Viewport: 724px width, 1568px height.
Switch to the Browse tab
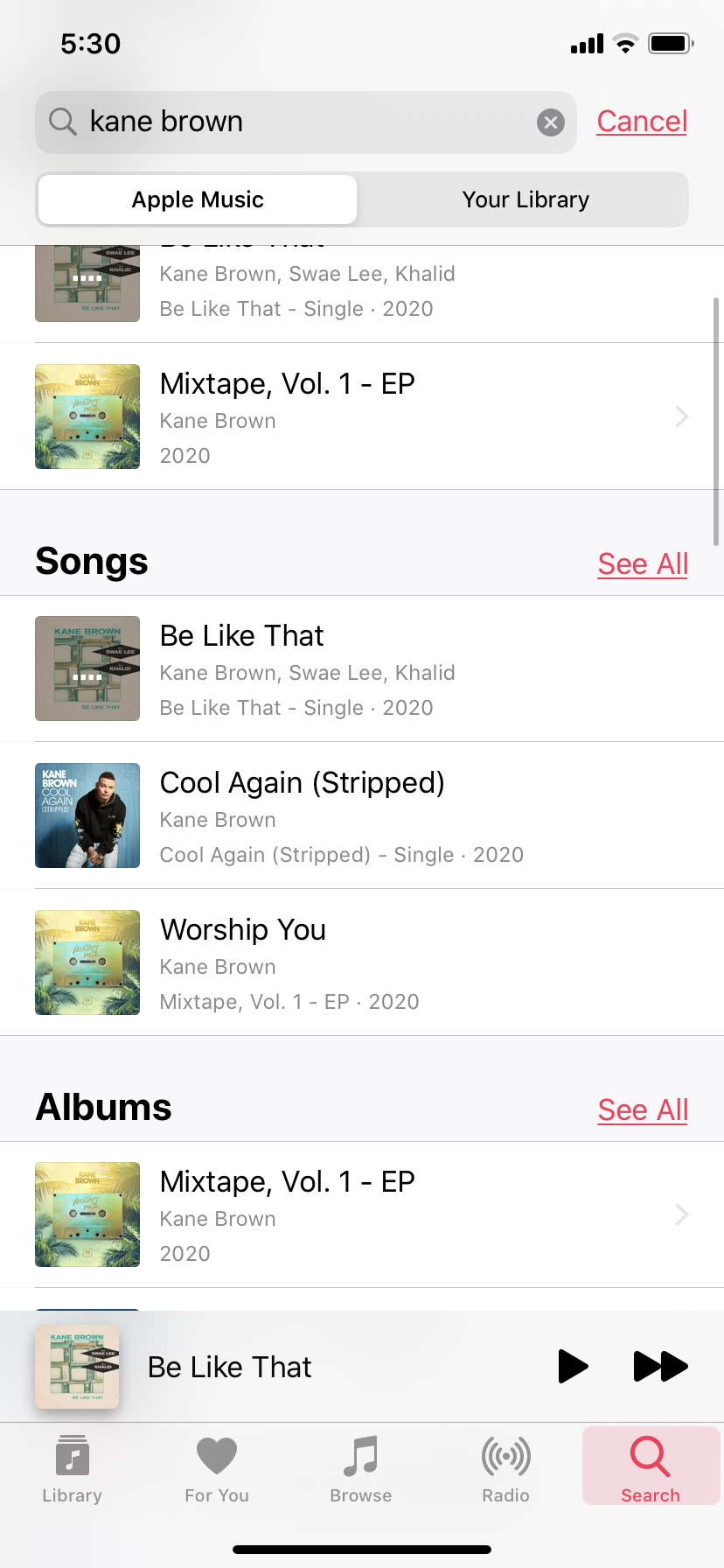coord(361,1469)
